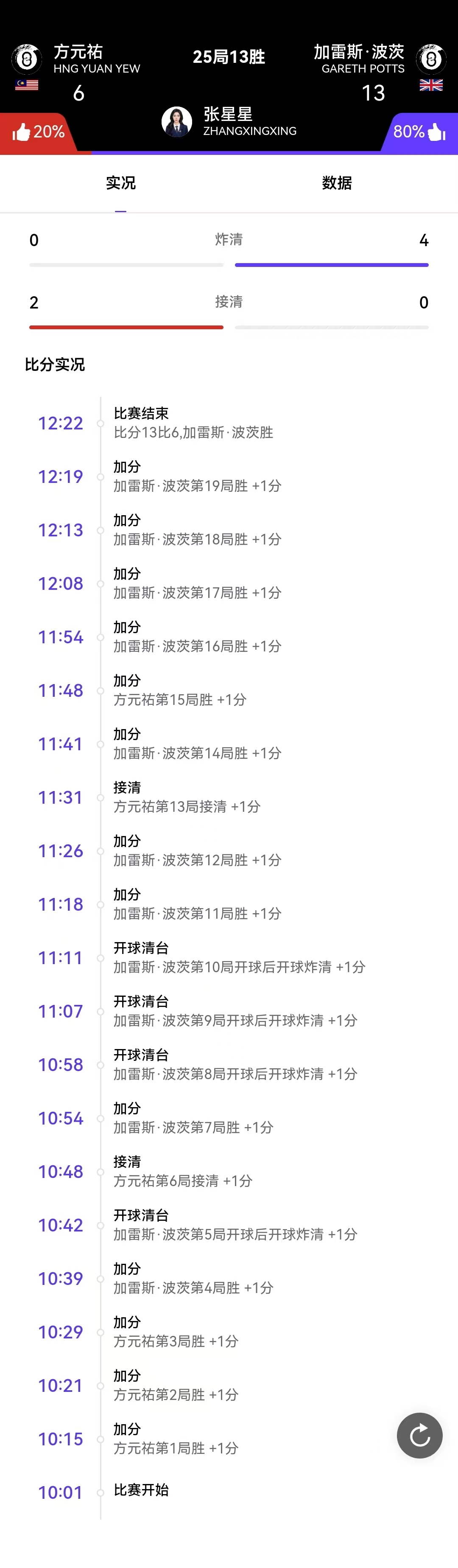Open 加雷斯·波茨's player avatar

click(x=430, y=59)
